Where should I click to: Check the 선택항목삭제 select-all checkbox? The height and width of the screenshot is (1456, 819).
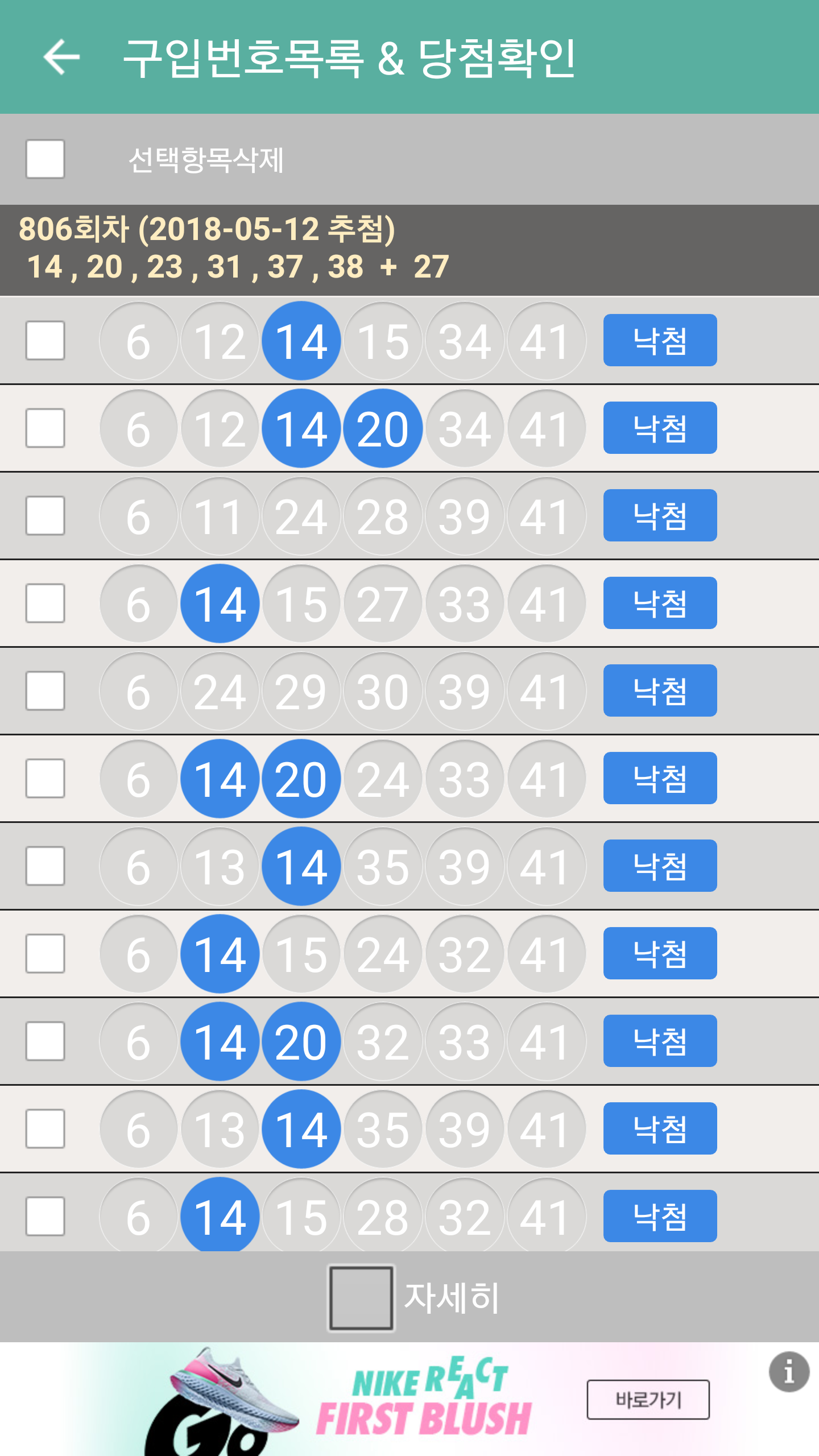(45, 159)
